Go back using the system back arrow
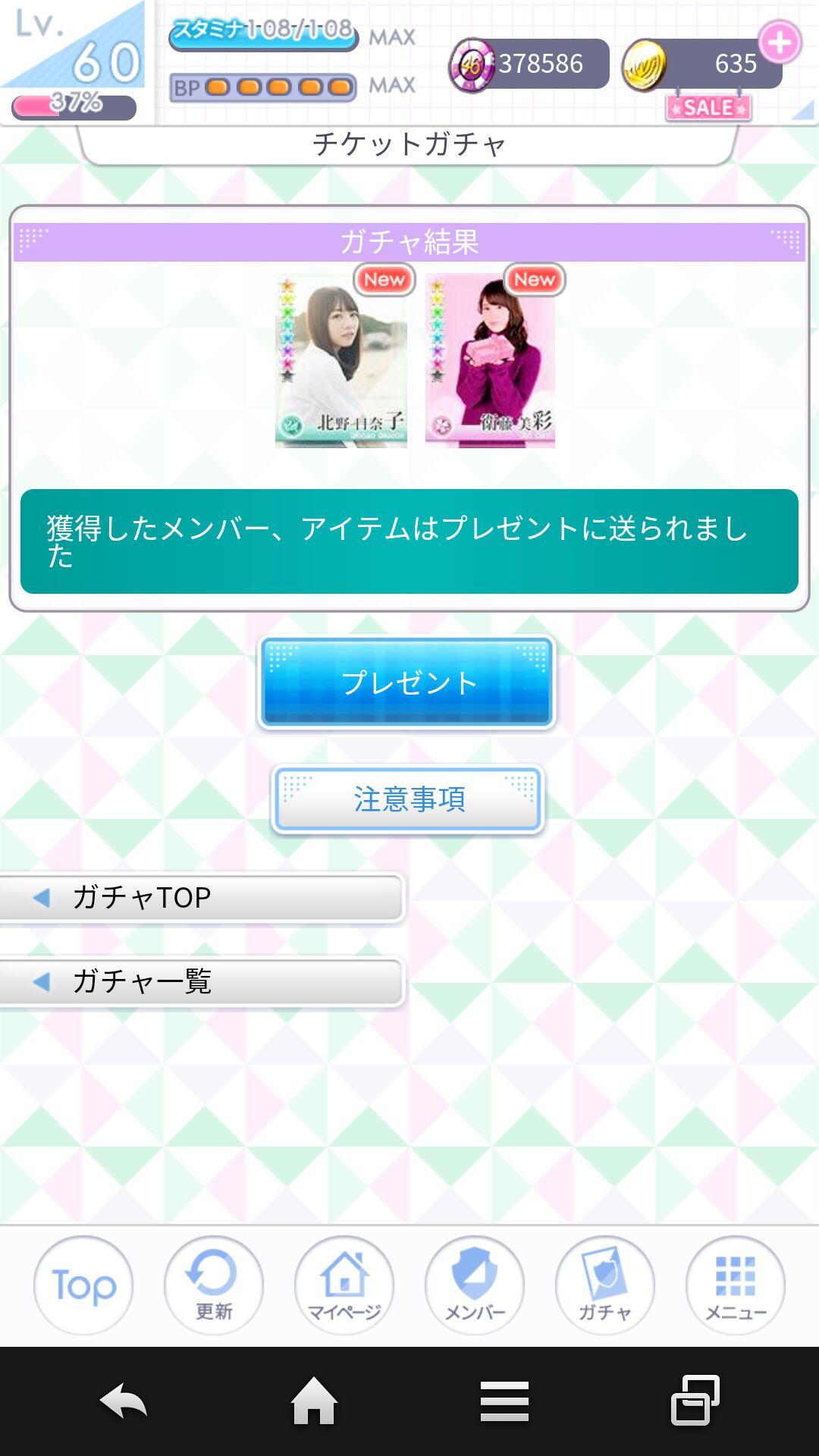The image size is (819, 1456). (124, 1401)
